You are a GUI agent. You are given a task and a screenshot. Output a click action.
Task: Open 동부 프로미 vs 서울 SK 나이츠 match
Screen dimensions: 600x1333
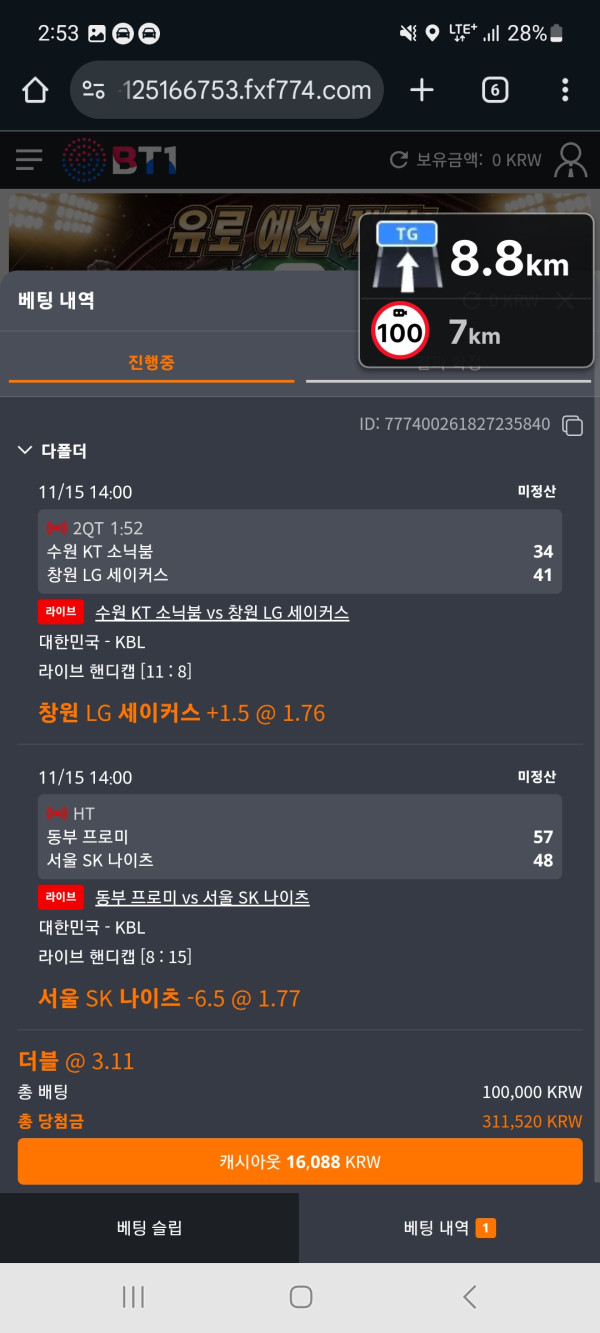pos(202,897)
